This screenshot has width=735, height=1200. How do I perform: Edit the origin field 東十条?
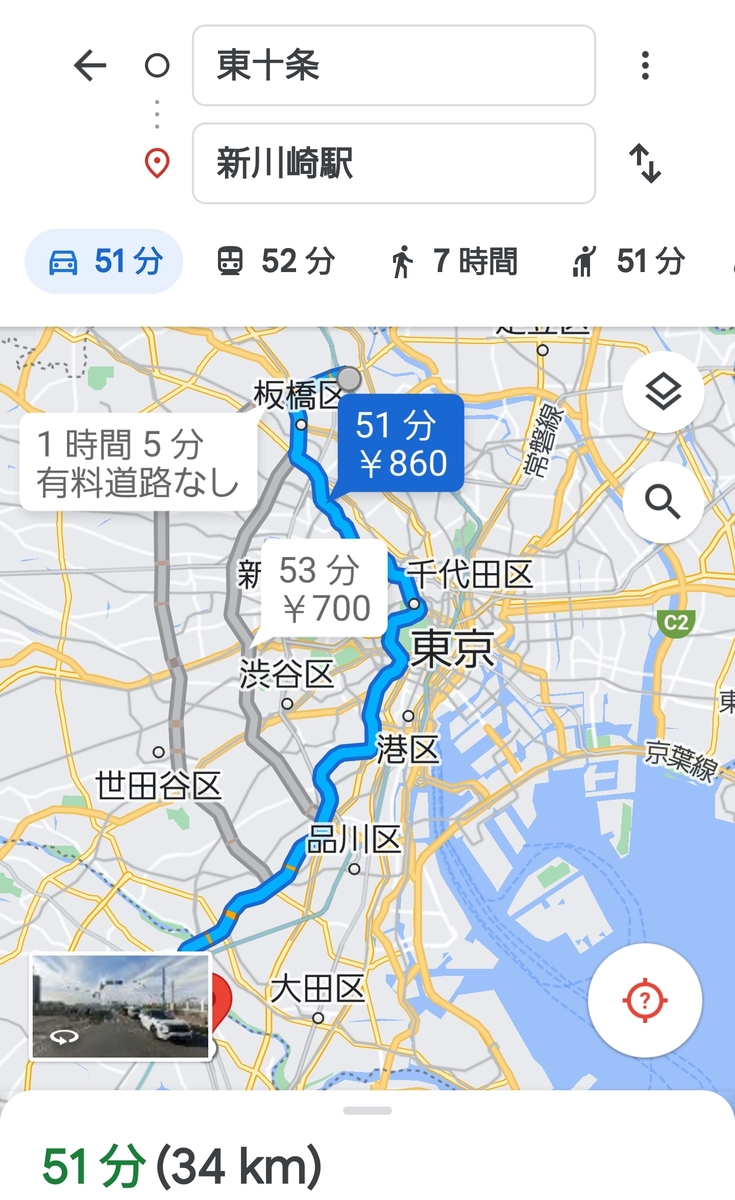394,66
